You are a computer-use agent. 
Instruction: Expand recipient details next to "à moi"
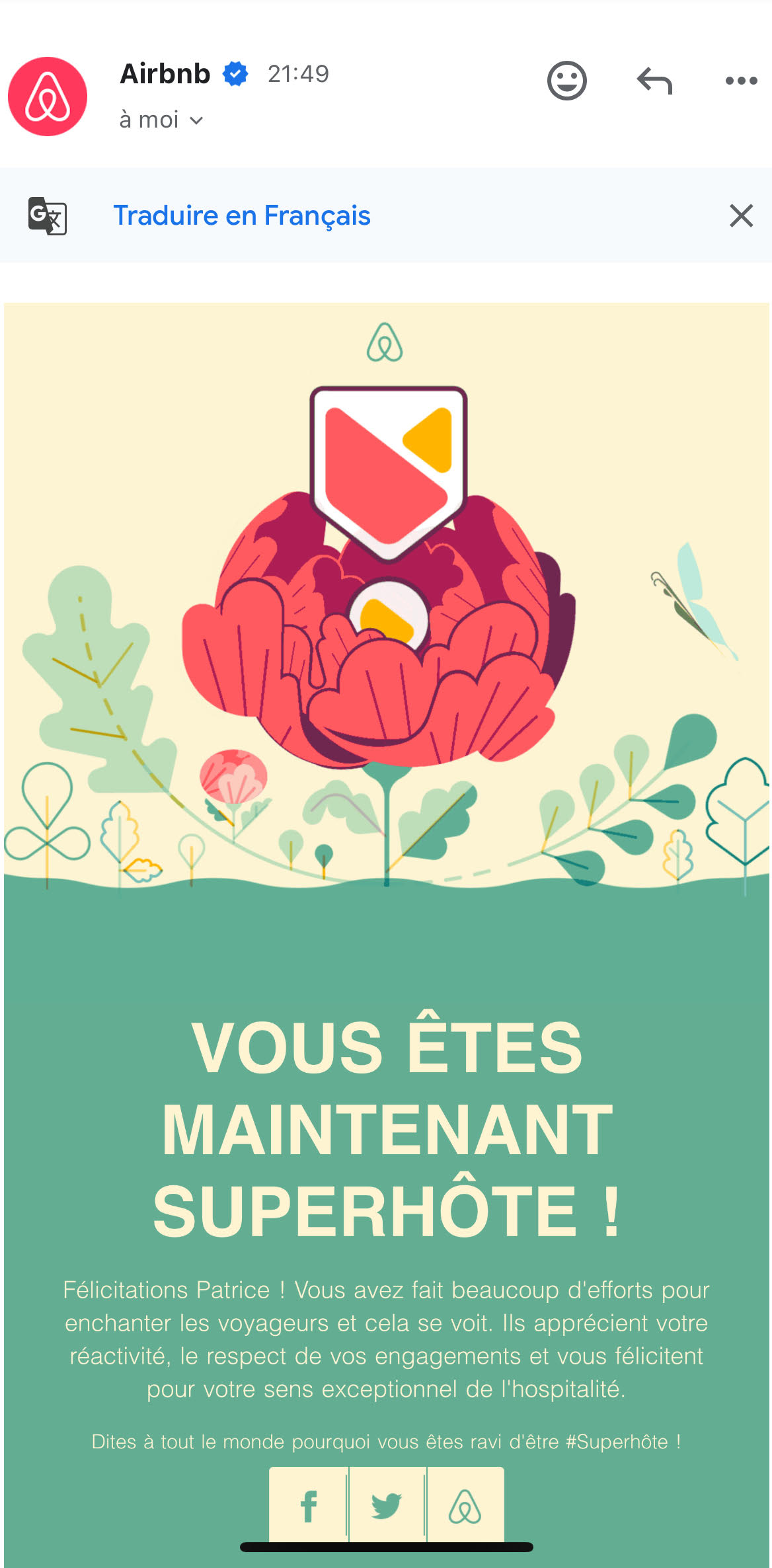click(x=196, y=120)
